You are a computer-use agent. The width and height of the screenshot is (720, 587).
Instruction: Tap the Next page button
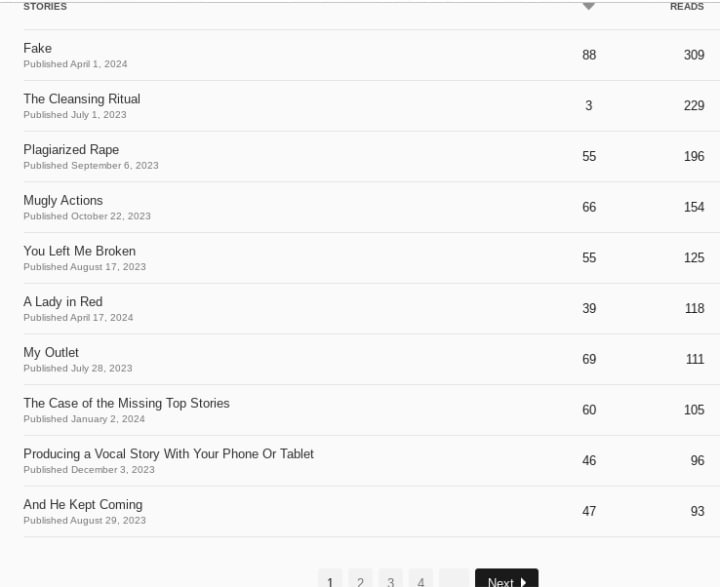(506, 580)
